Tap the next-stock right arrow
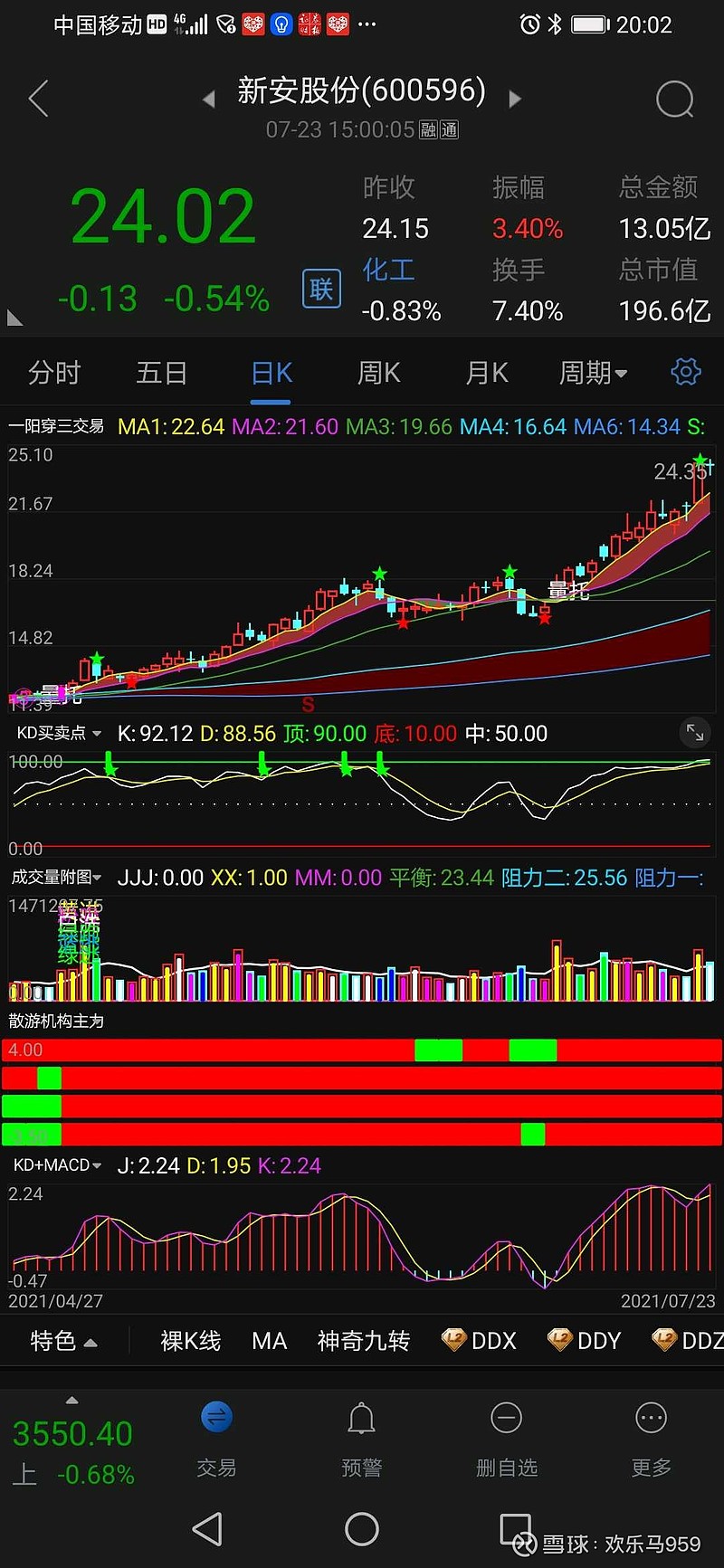This screenshot has height=1568, width=724. point(514,100)
